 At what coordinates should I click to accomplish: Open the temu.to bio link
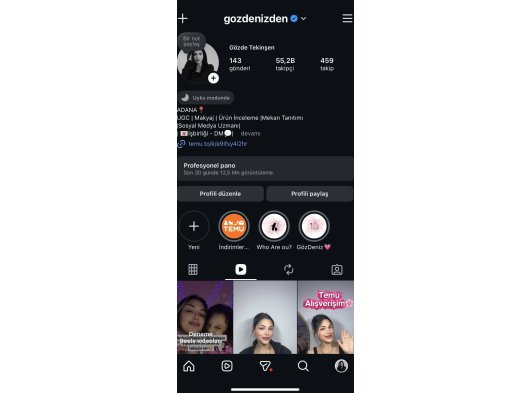tap(217, 144)
